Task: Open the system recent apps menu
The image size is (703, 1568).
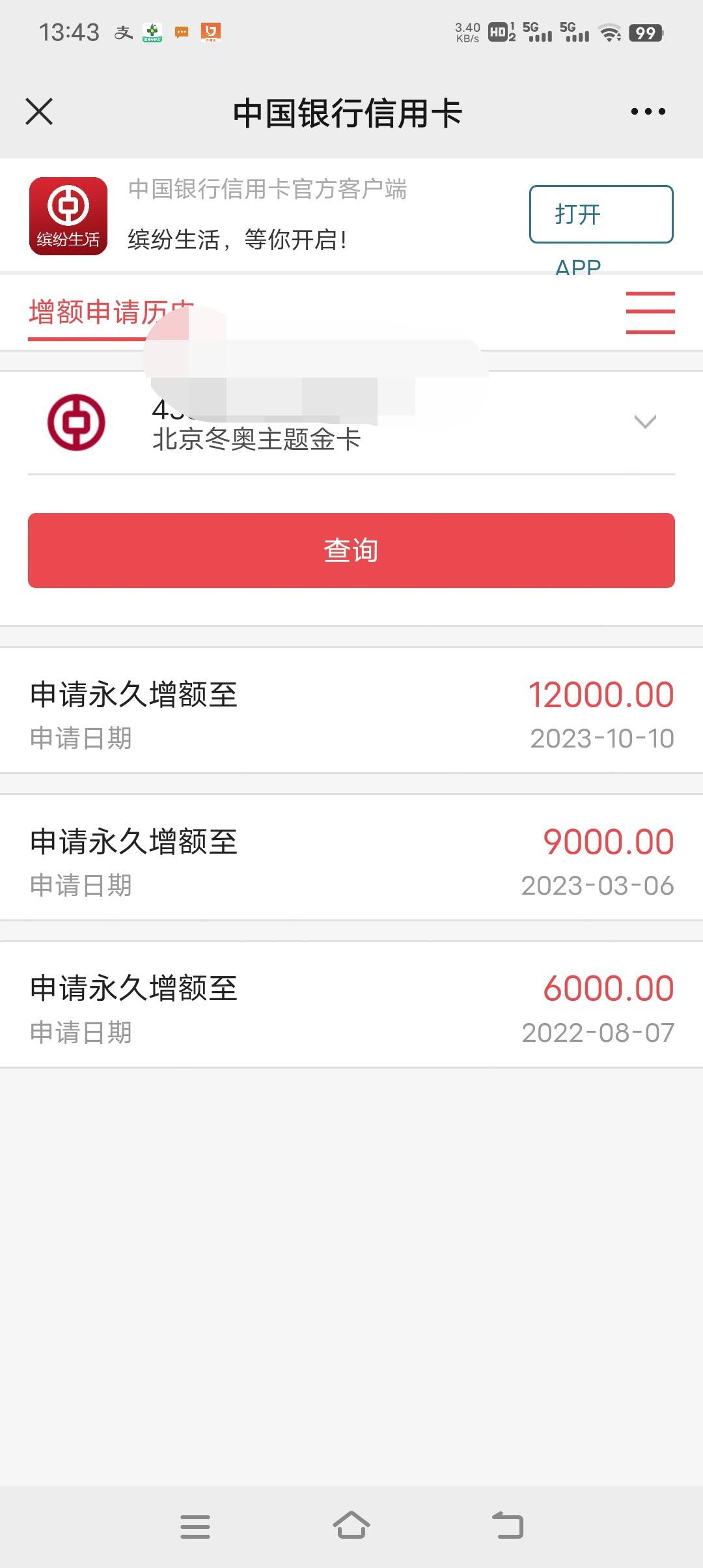Action: point(195,1526)
